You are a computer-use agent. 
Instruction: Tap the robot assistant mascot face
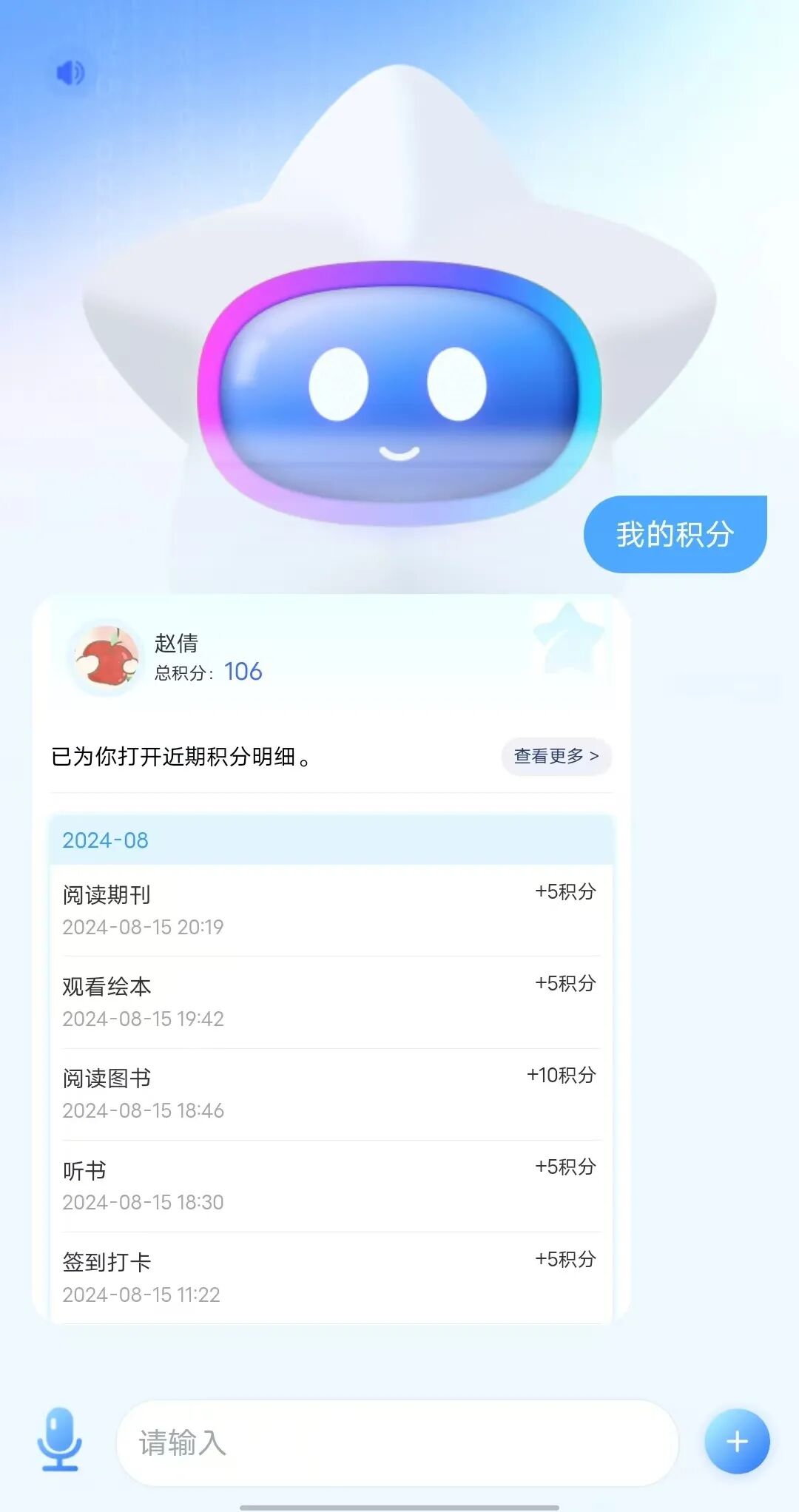click(399, 385)
